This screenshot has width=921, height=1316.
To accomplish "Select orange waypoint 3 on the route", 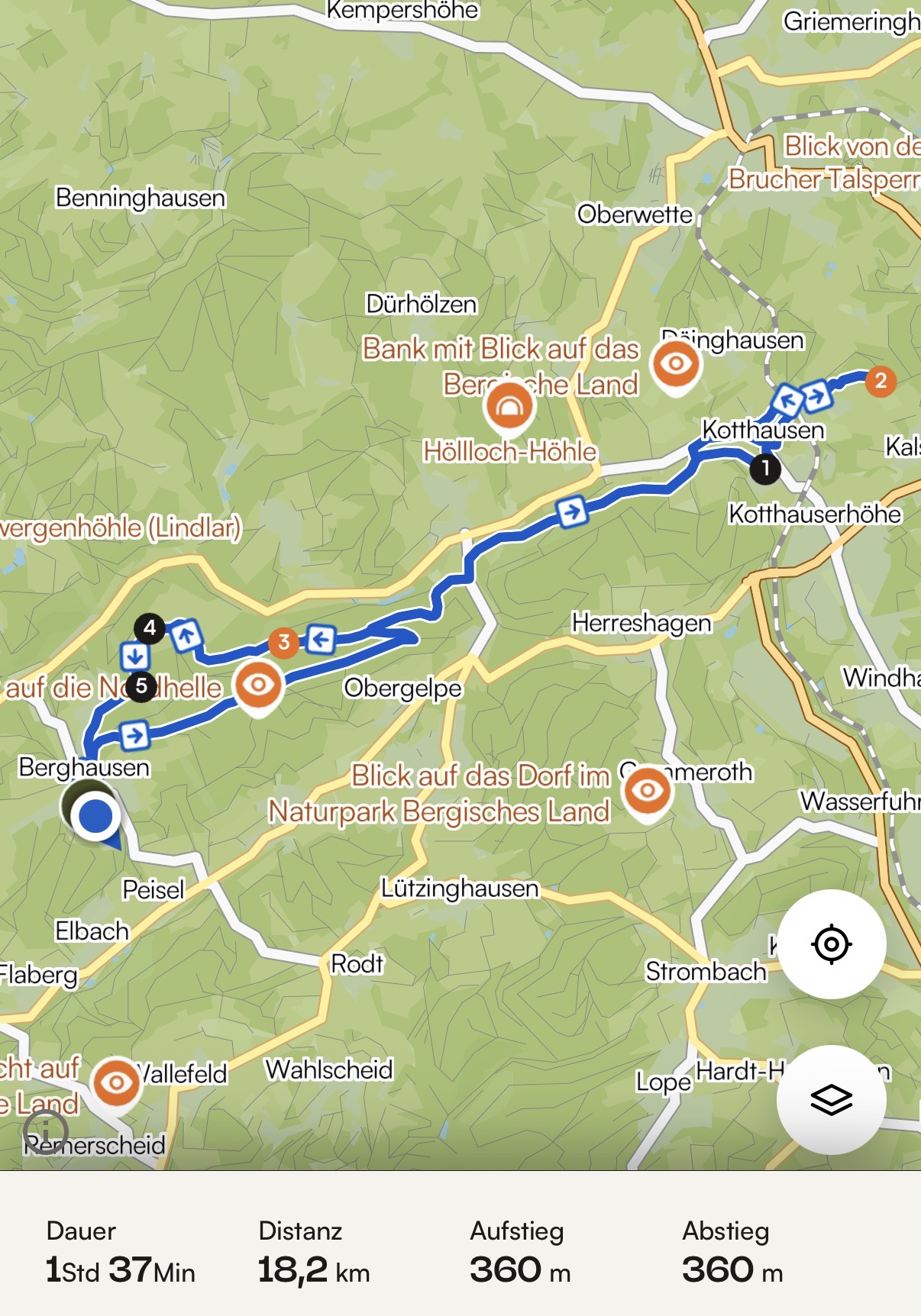I will tap(283, 643).
